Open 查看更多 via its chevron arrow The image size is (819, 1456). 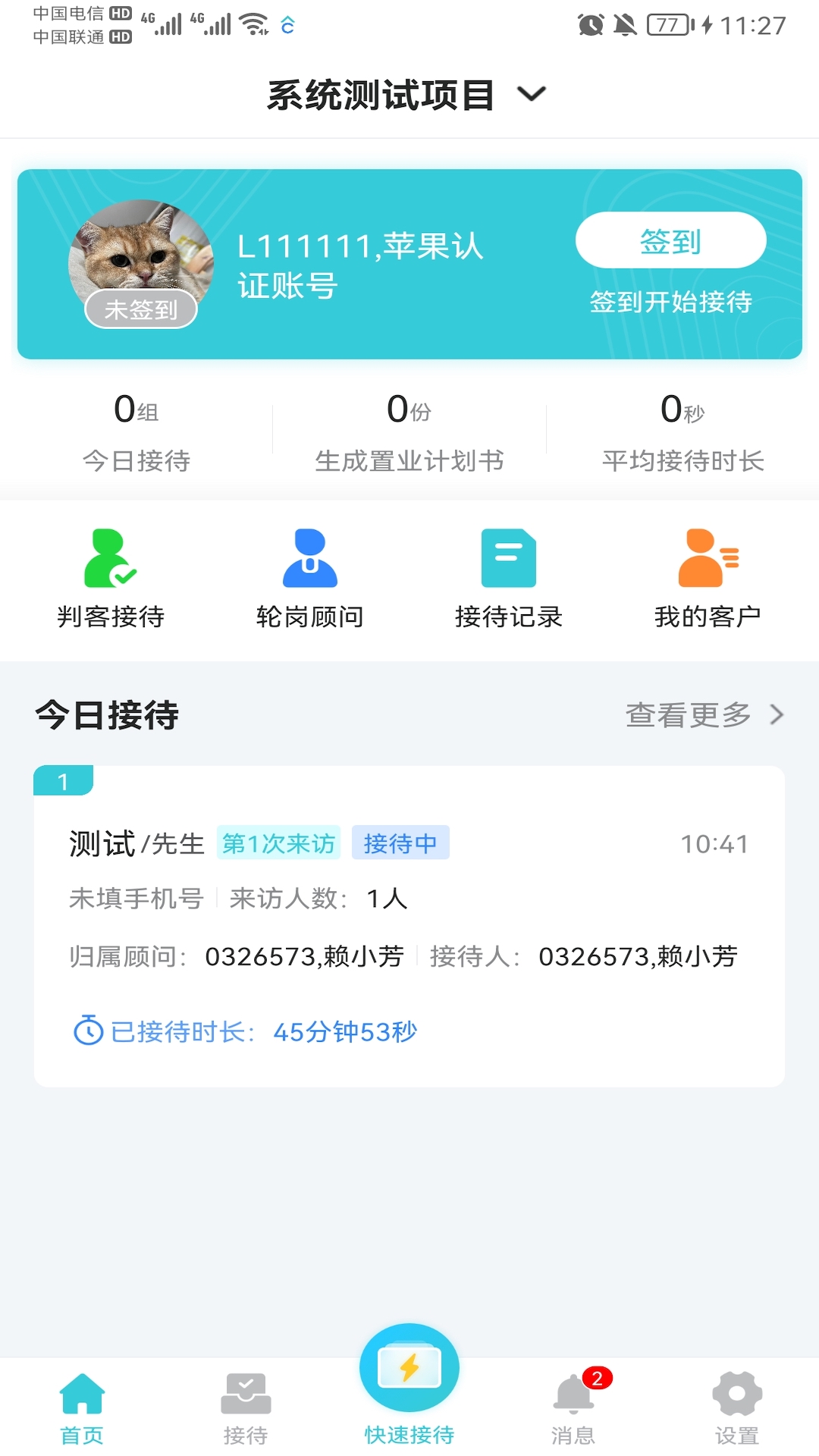point(775,714)
